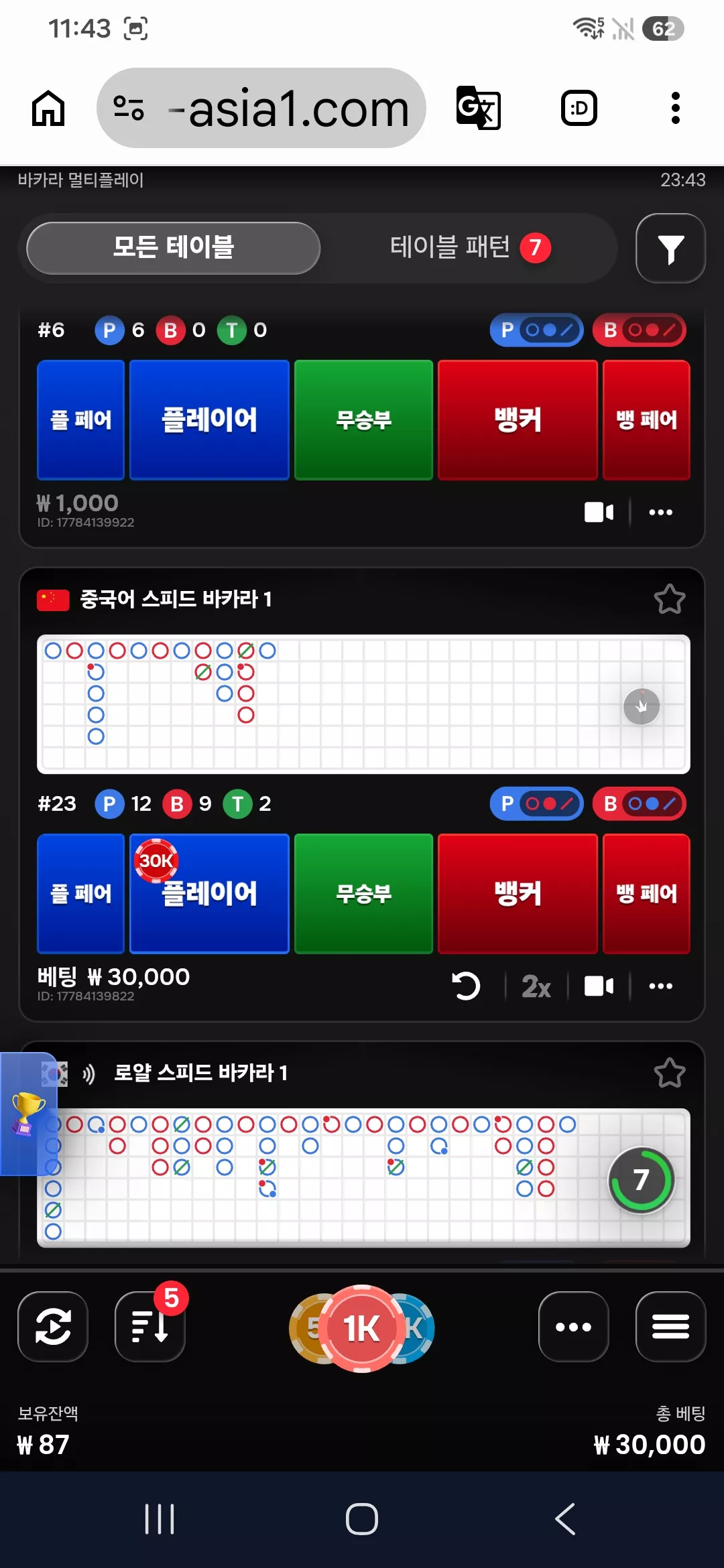Open the hamburger menu
The image size is (724, 1568).
(x=670, y=1327)
